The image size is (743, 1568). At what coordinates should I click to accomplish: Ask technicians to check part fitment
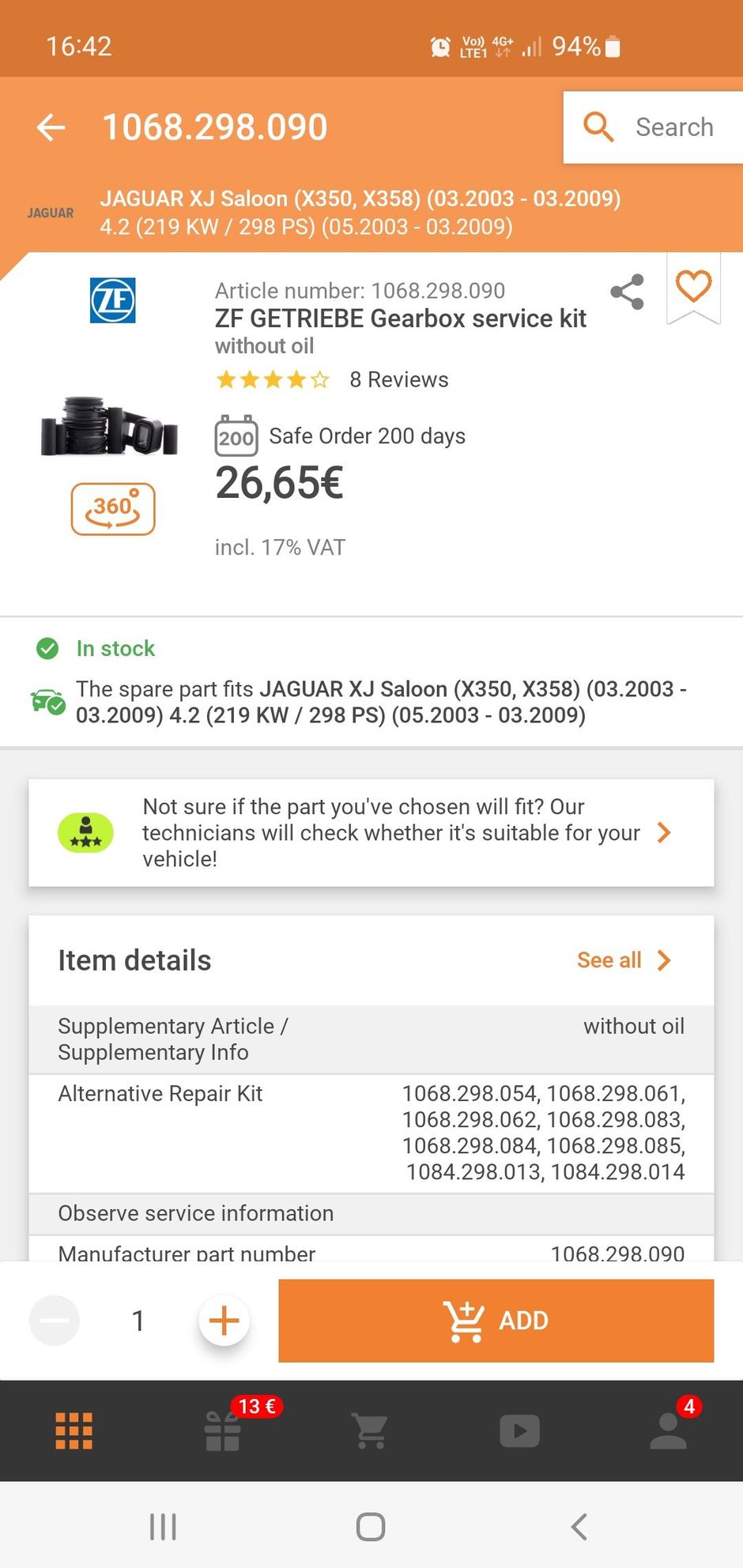click(x=371, y=833)
